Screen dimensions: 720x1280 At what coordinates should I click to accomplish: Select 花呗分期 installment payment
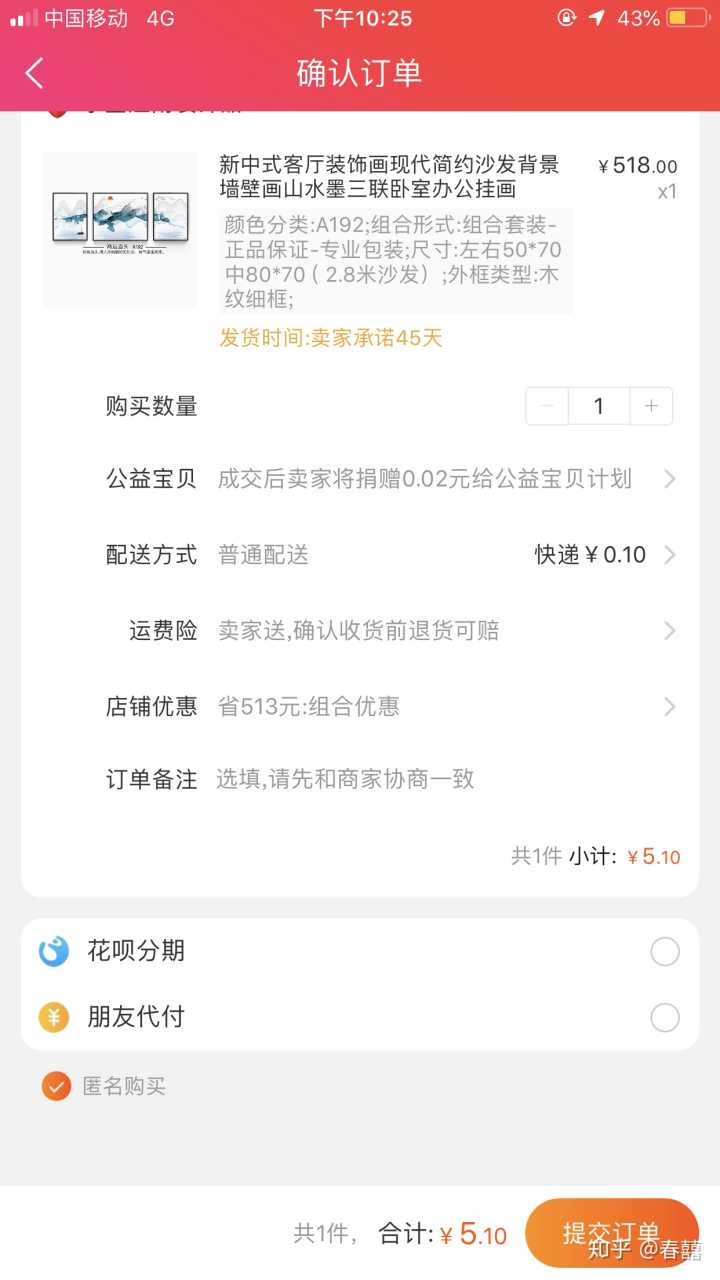(x=664, y=951)
